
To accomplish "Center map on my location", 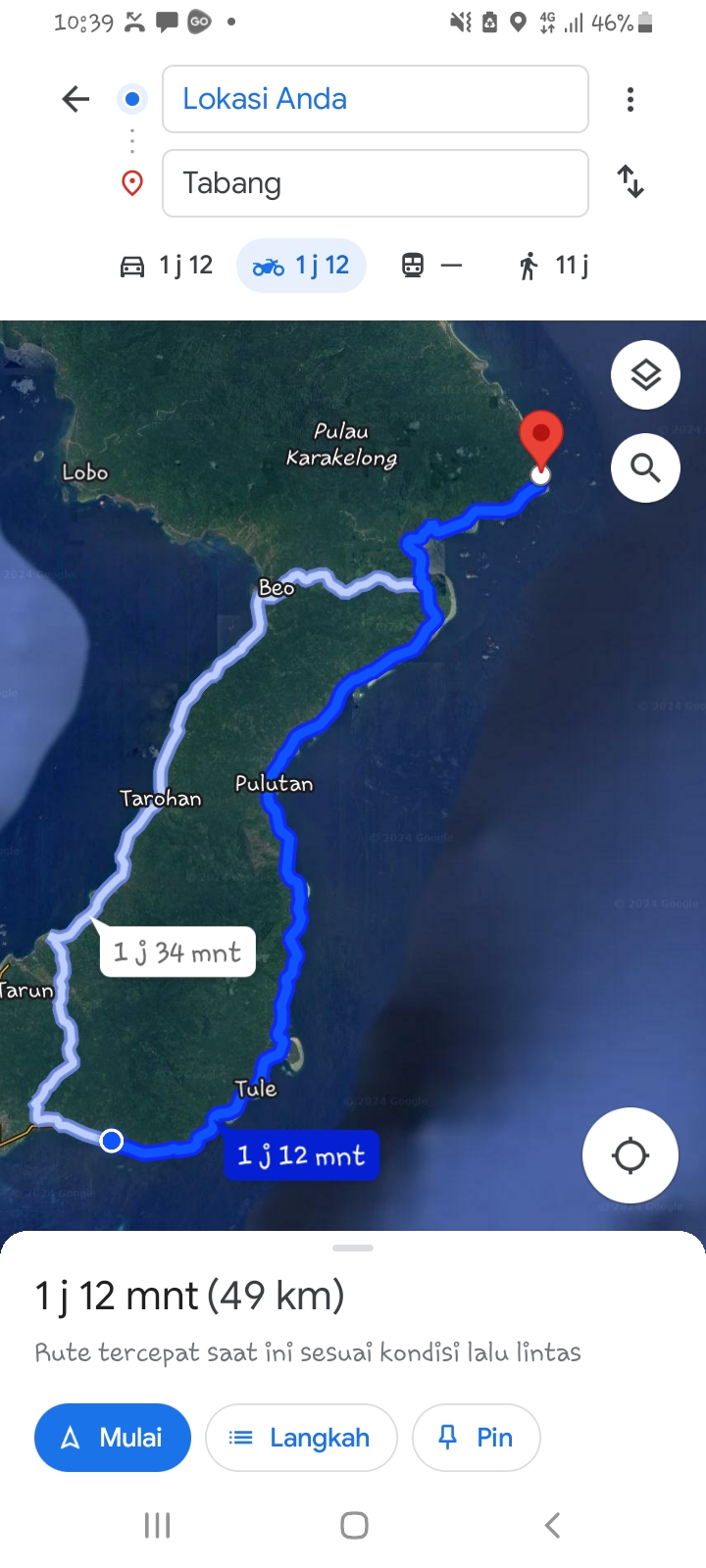I will (630, 1155).
